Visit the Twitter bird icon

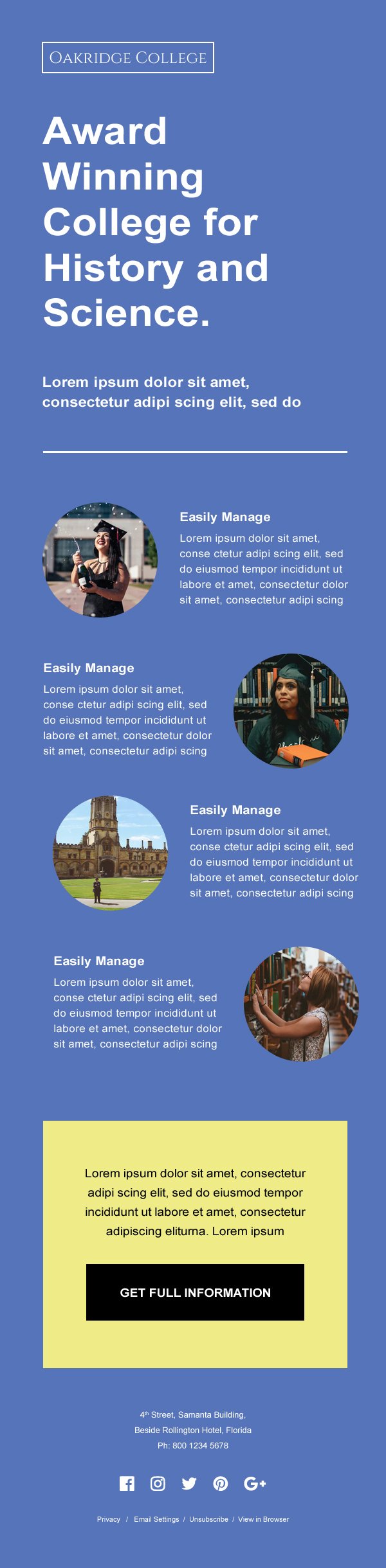[x=188, y=1483]
